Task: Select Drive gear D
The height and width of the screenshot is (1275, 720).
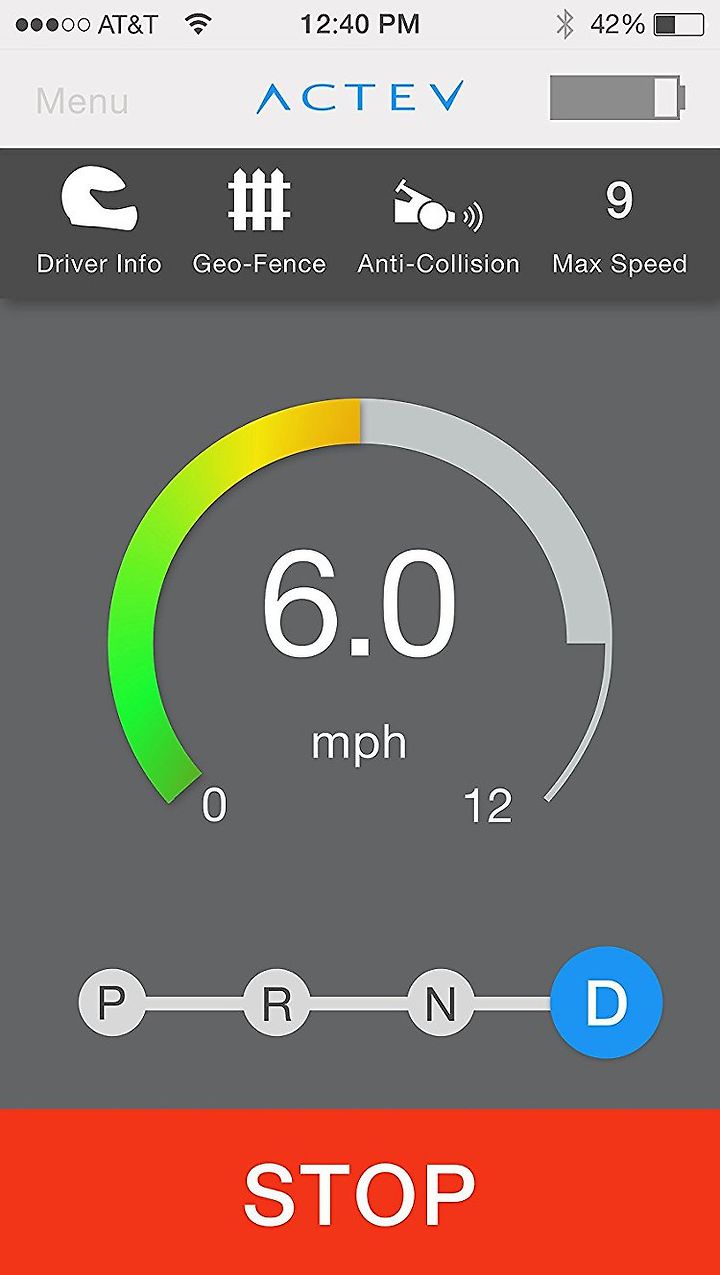Action: (x=606, y=1002)
